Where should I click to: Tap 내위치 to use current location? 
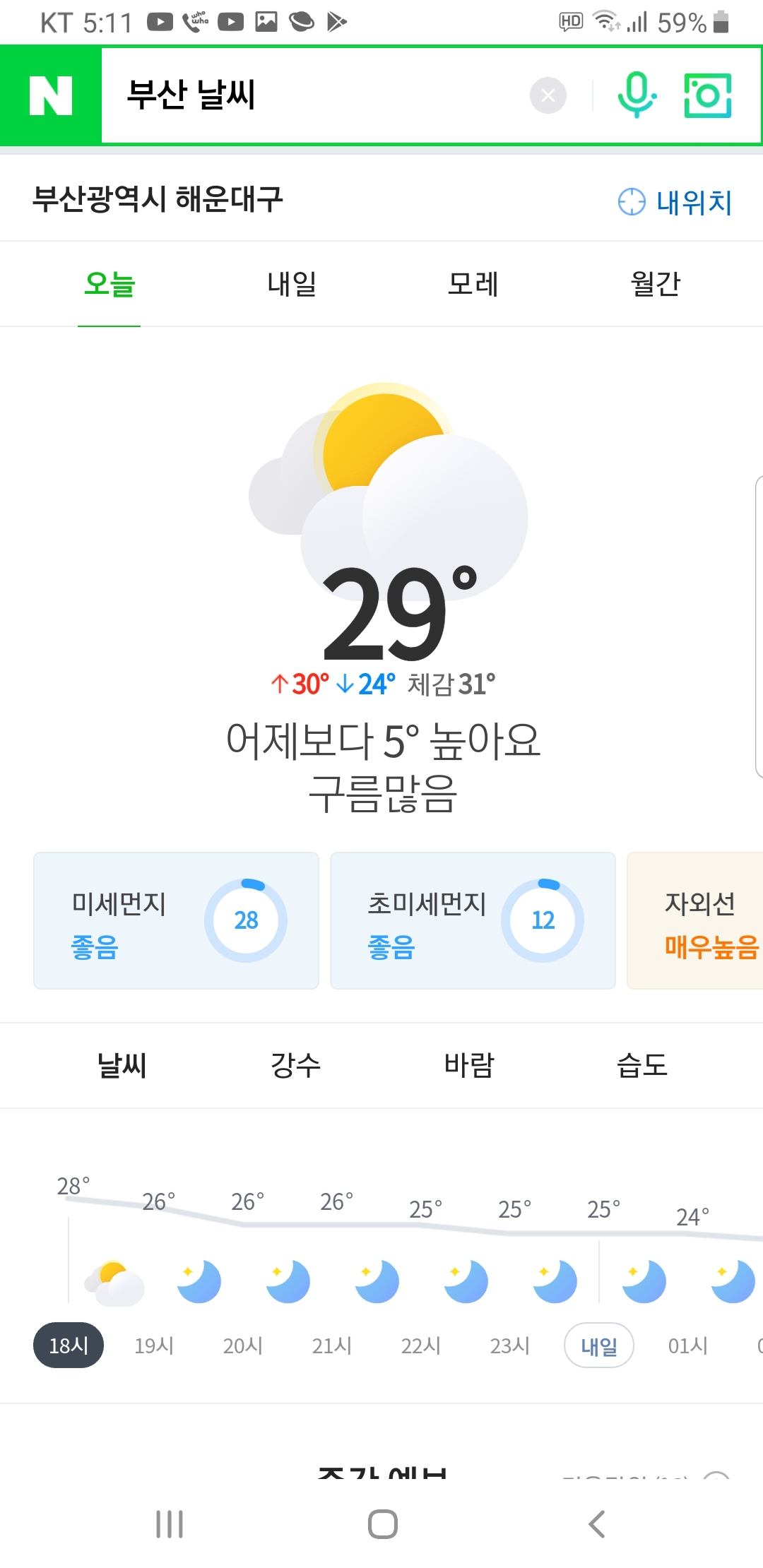click(x=675, y=202)
